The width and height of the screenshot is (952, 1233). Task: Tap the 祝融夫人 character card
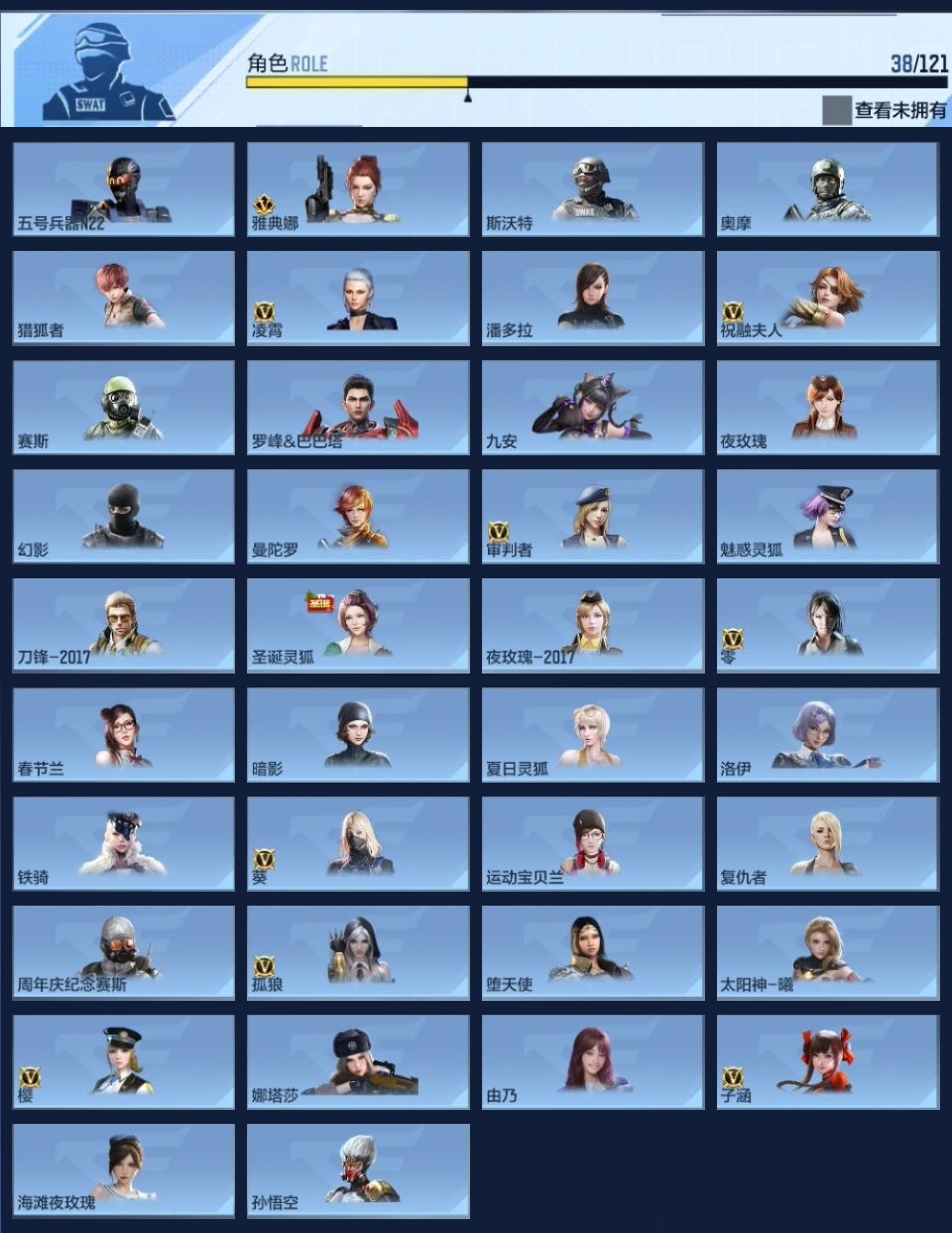pyautogui.click(x=827, y=298)
